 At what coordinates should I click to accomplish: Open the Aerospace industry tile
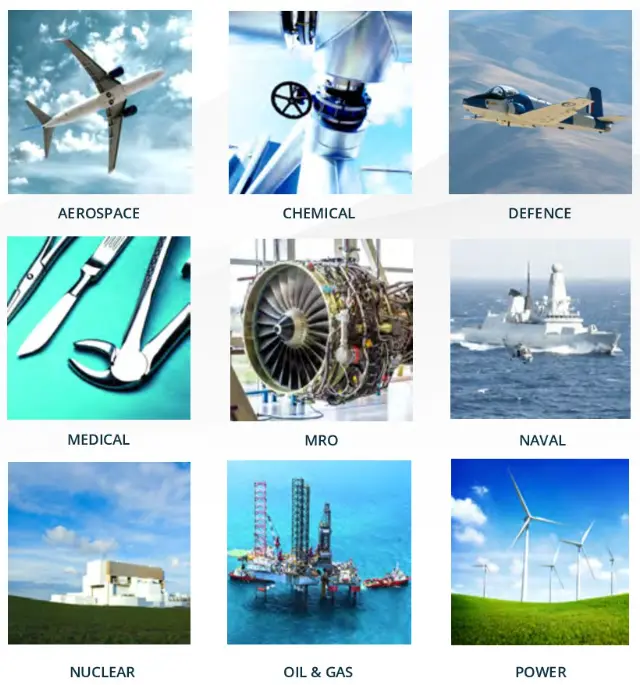[x=99, y=102]
